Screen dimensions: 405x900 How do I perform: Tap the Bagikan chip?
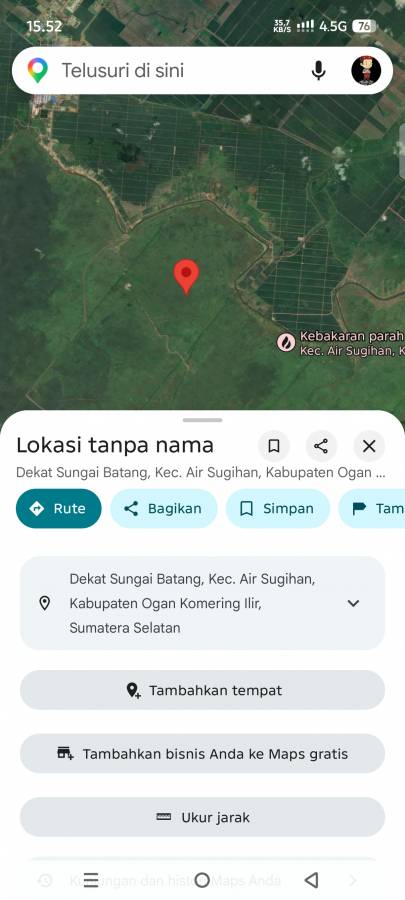coord(163,509)
